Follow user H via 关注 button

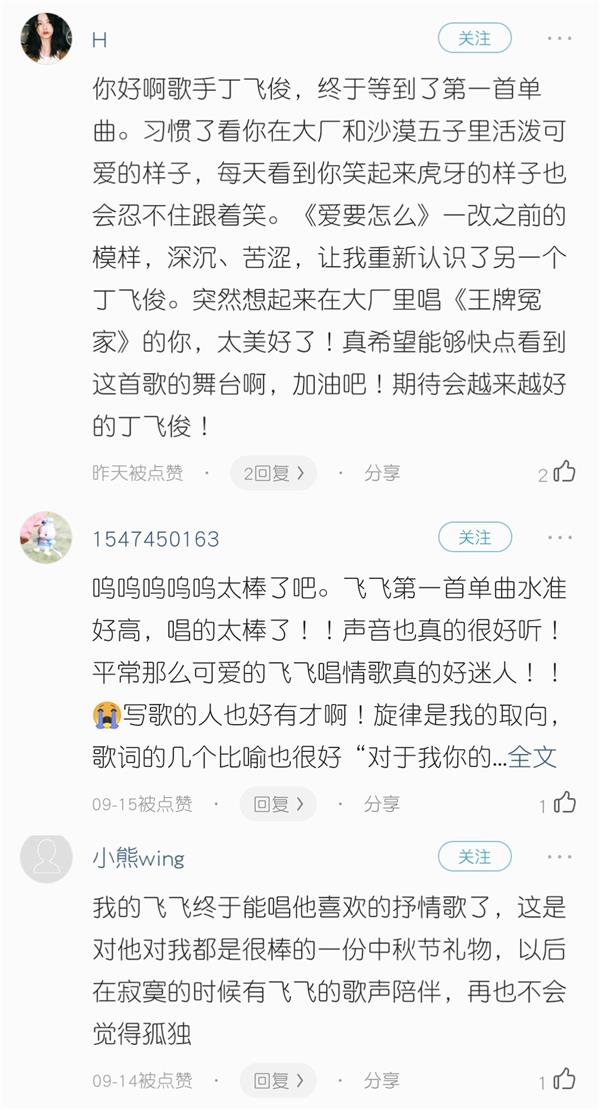pyautogui.click(x=474, y=38)
